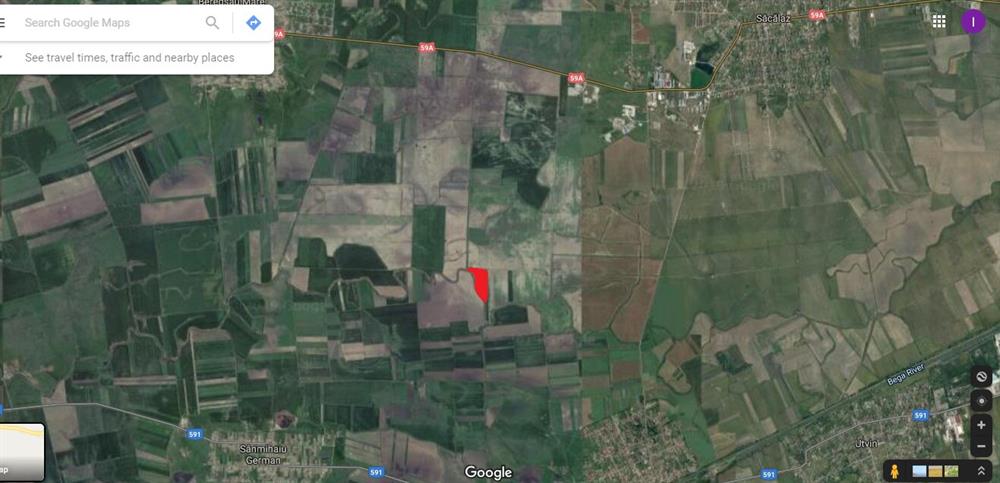
Task: Tap the magnifier search icon
Action: (x=212, y=22)
